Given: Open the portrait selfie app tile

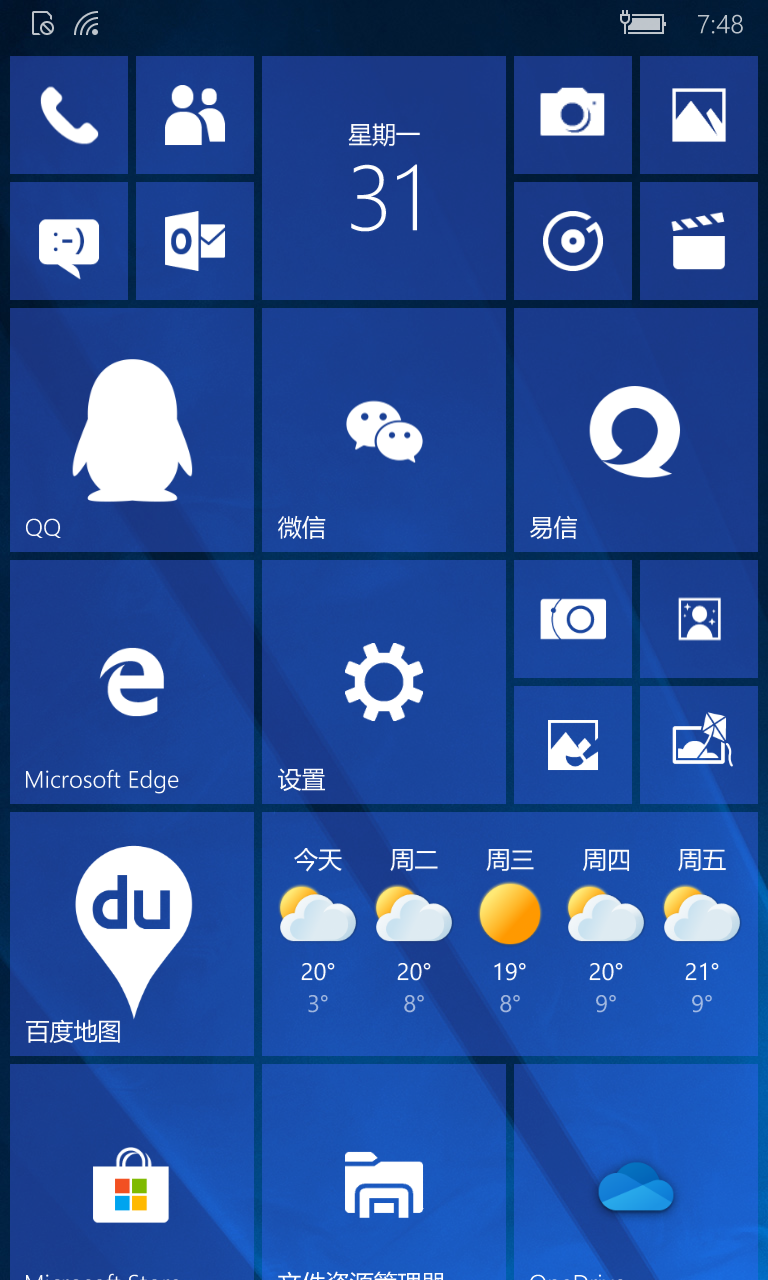Looking at the screenshot, I should [699, 619].
